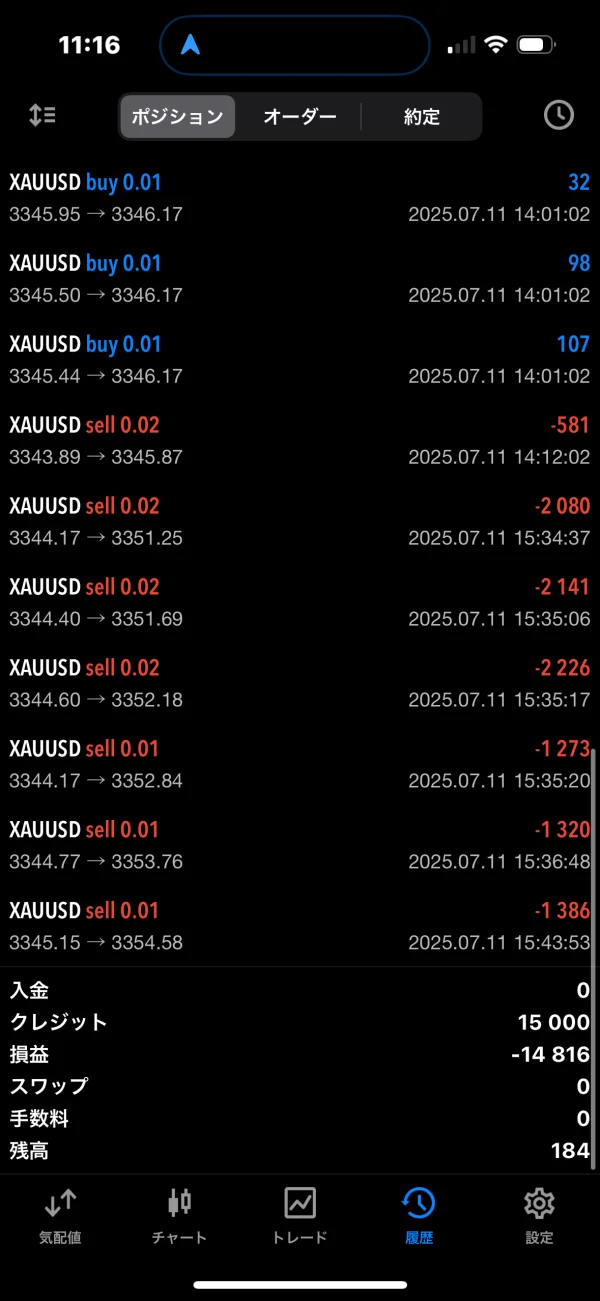This screenshot has width=600, height=1301.
Task: Open the 設定 settings tab
Action: (539, 1215)
